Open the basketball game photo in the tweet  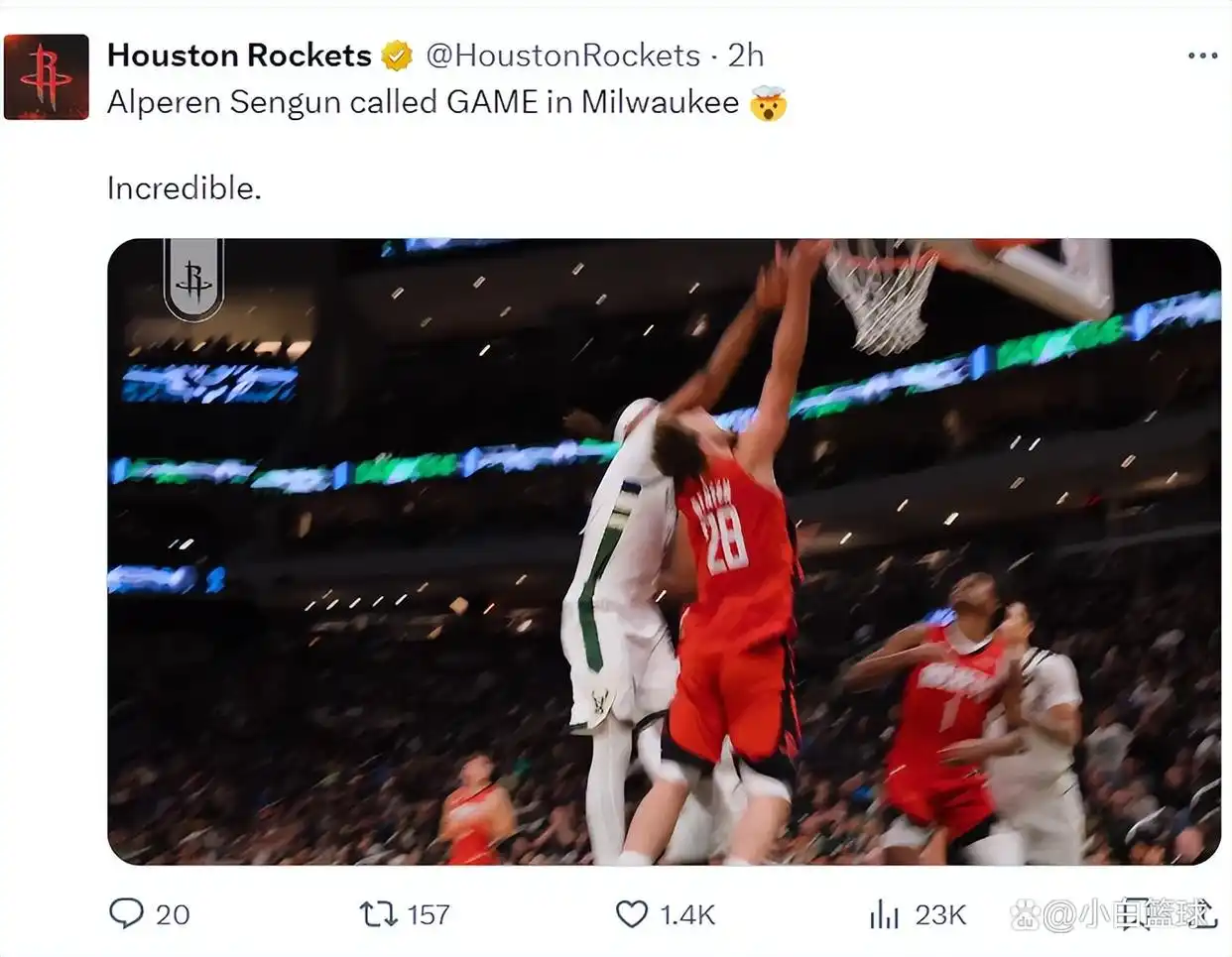click(663, 551)
